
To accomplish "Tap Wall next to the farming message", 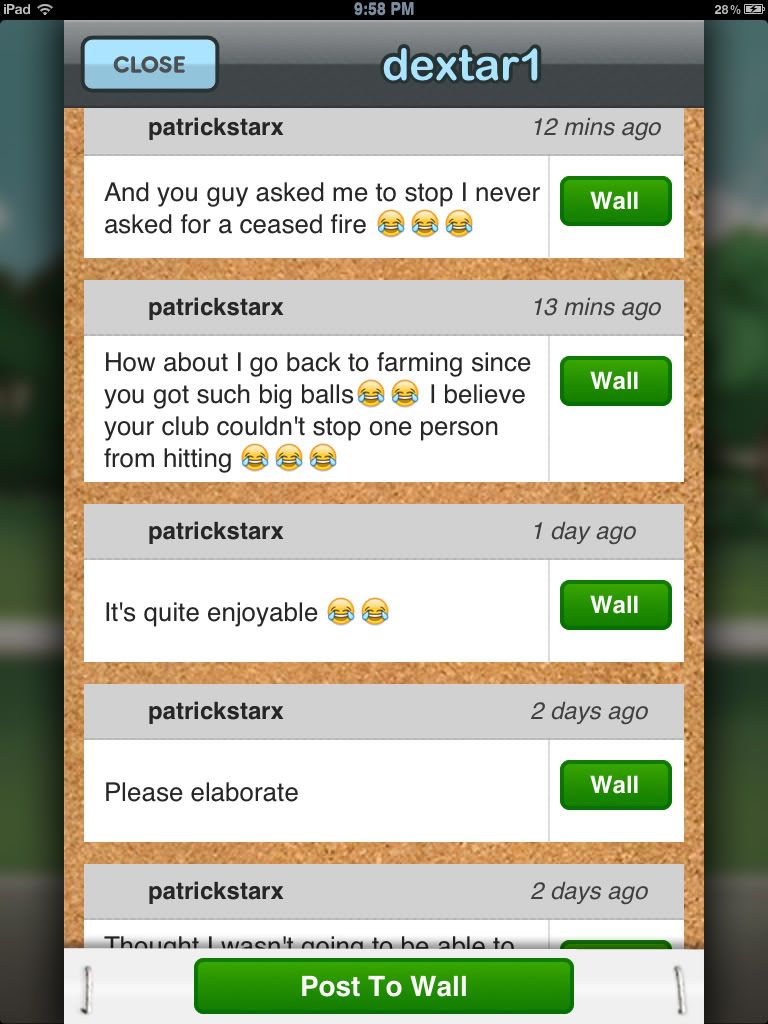I will point(615,381).
